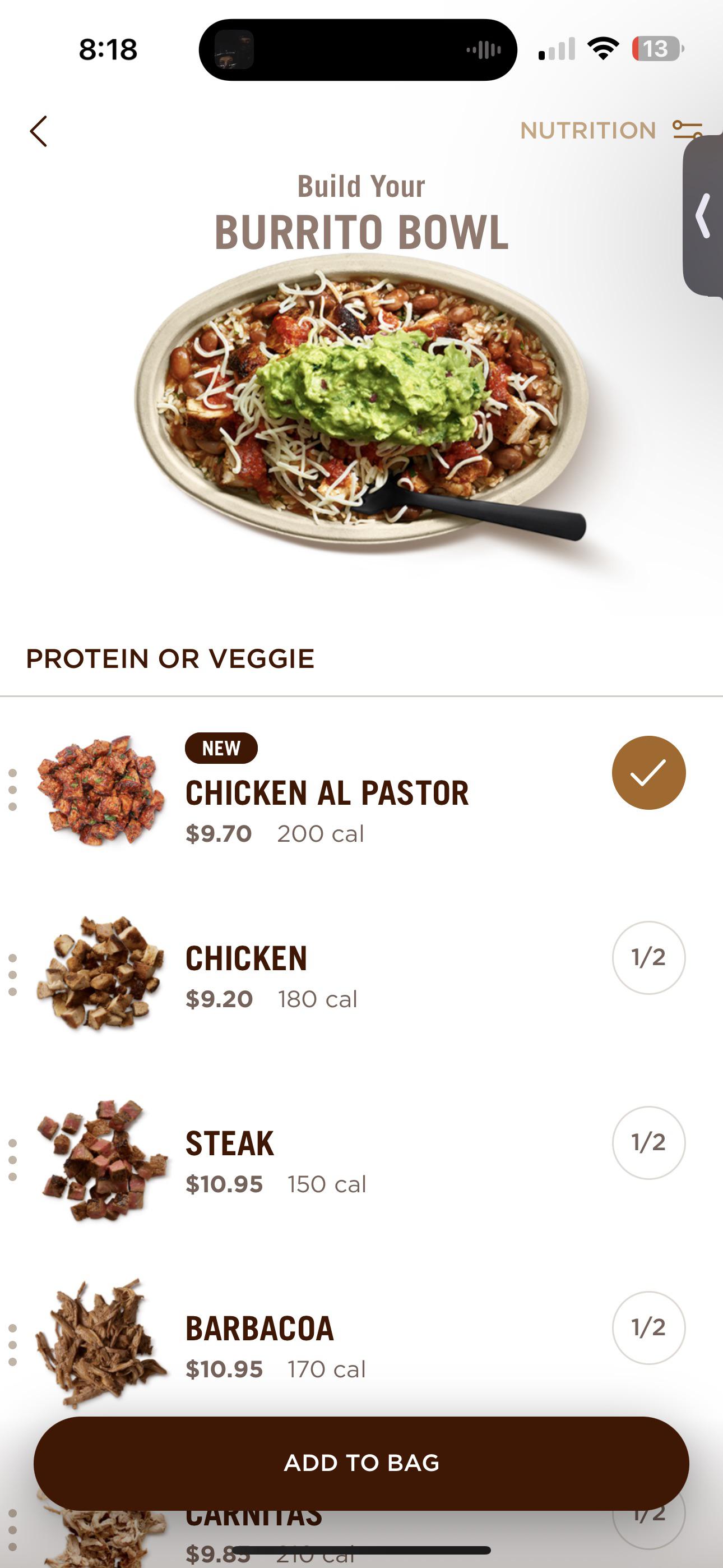Tap the Build Your Burrito Bowl header

point(361,210)
